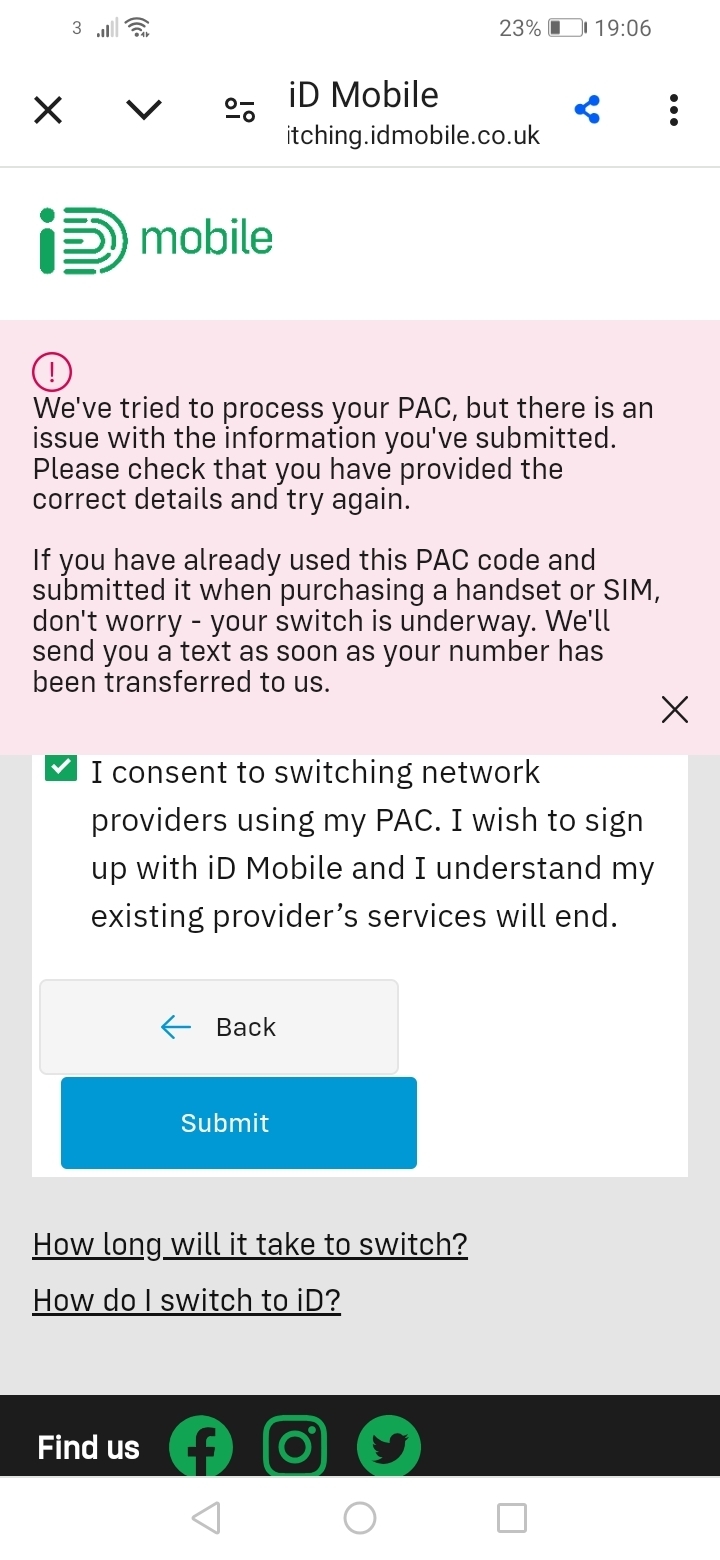Open site settings icon beside the page title
This screenshot has width=720, height=1560.
click(240, 110)
